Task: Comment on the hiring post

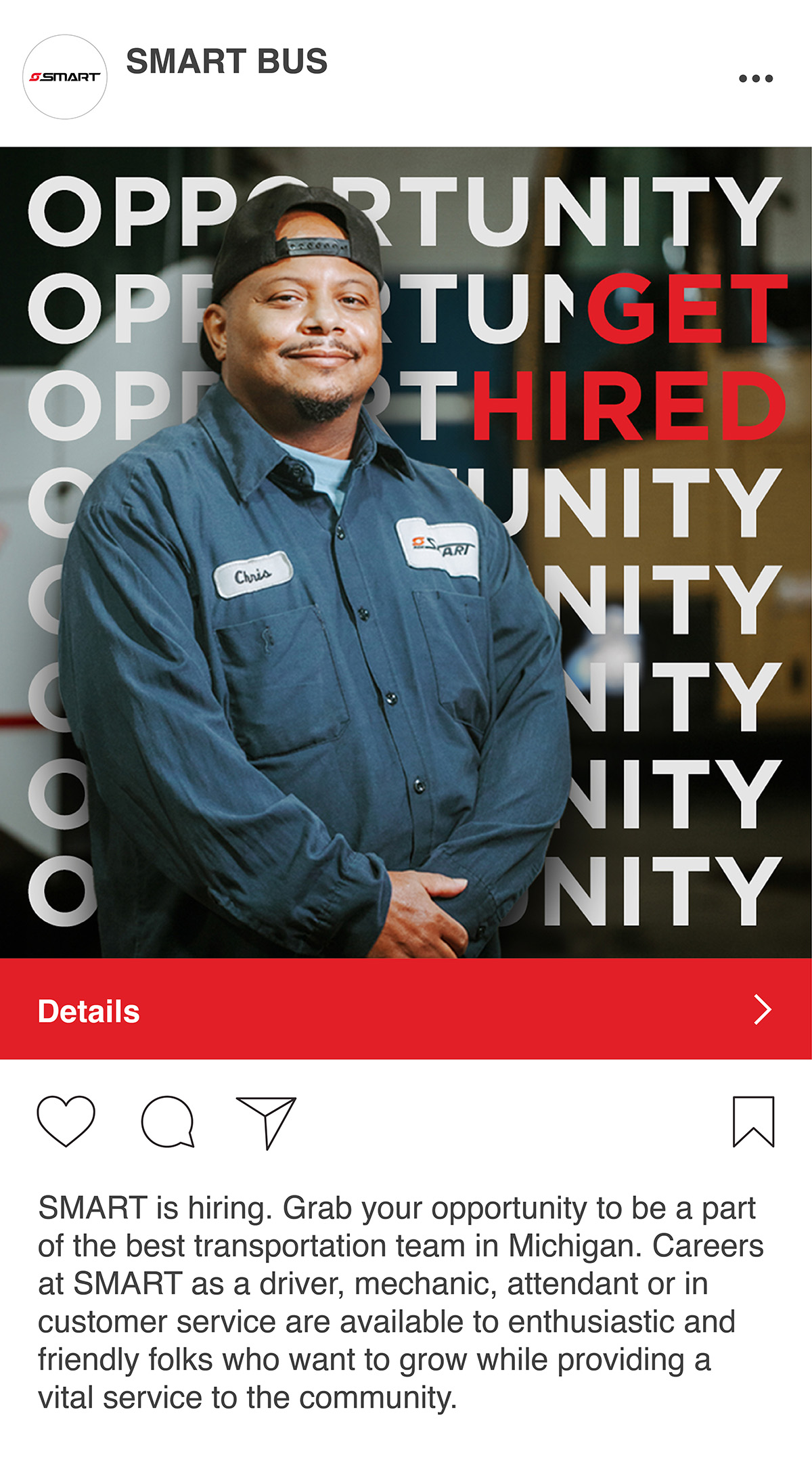Action: (168, 1122)
